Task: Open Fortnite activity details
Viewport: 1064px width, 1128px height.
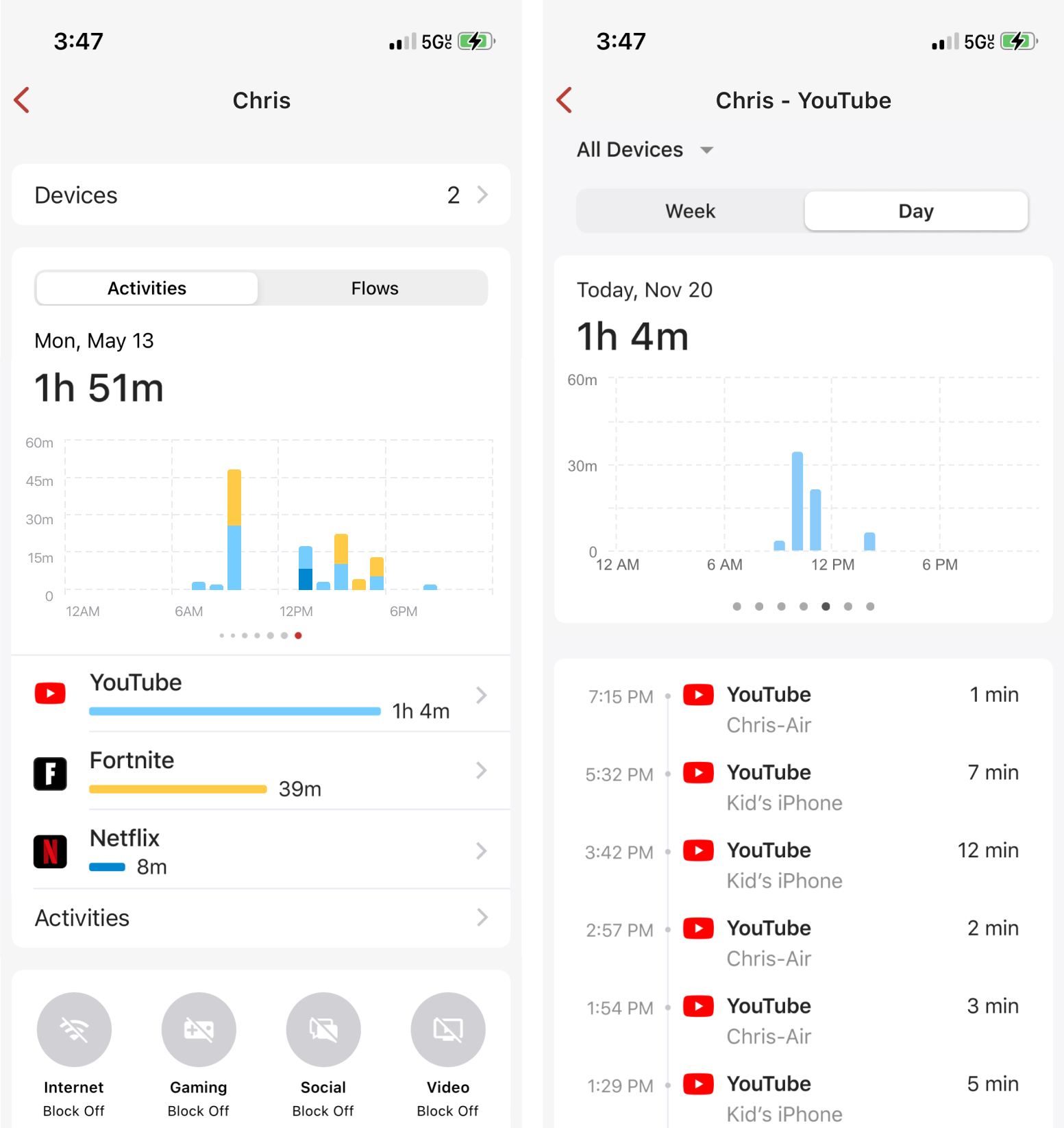Action: pos(260,772)
